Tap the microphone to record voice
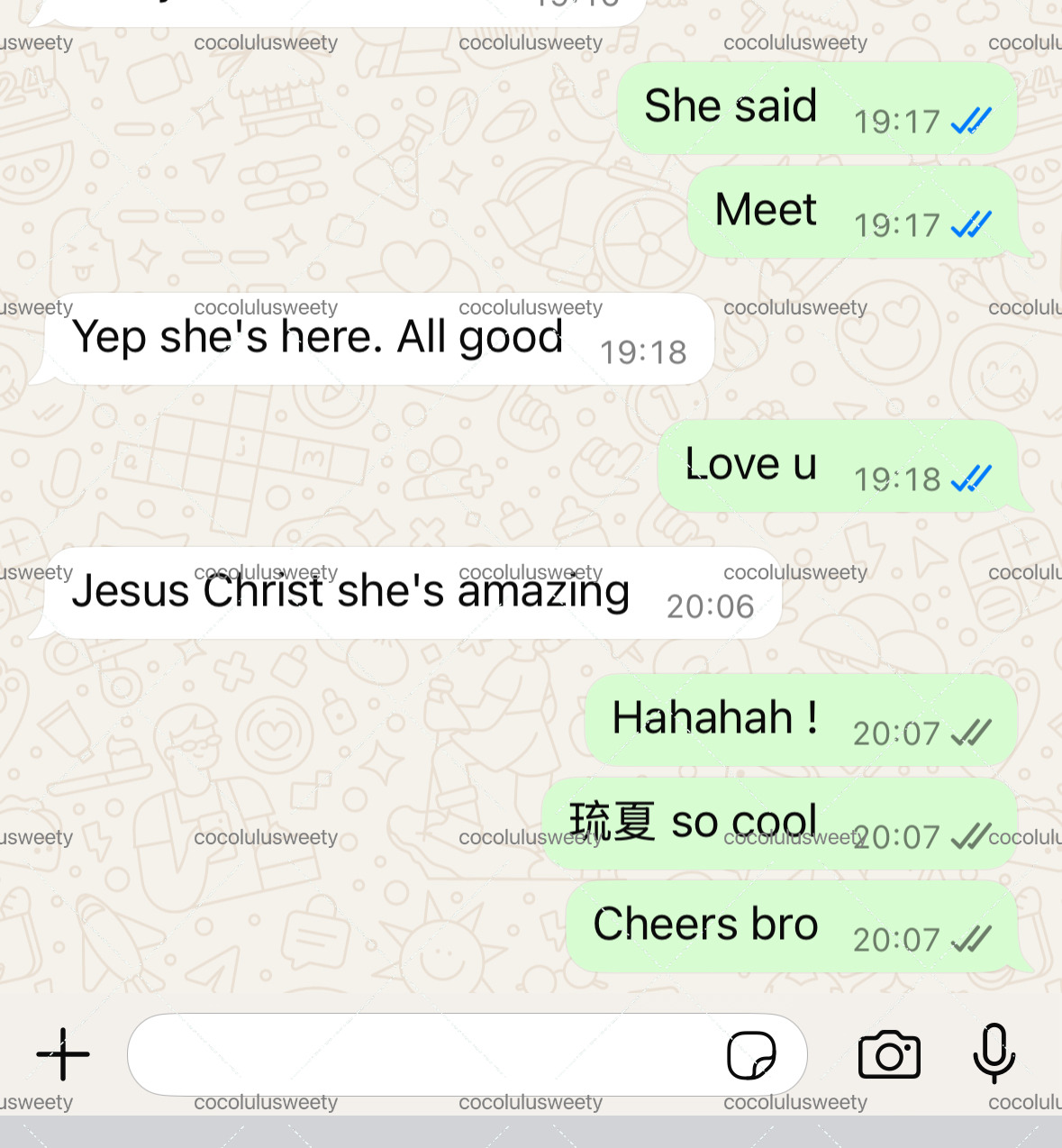Screen dimensions: 1062x1148 (994, 1053)
